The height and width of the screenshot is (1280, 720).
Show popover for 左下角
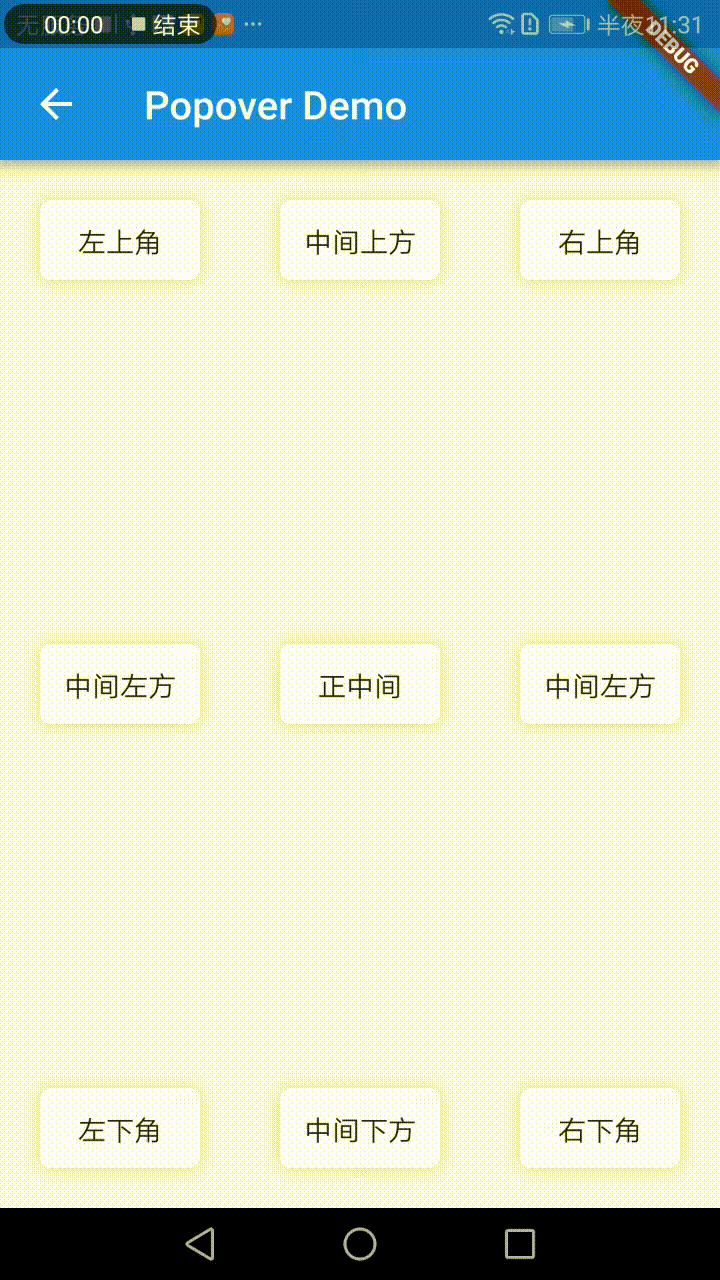click(x=120, y=1128)
